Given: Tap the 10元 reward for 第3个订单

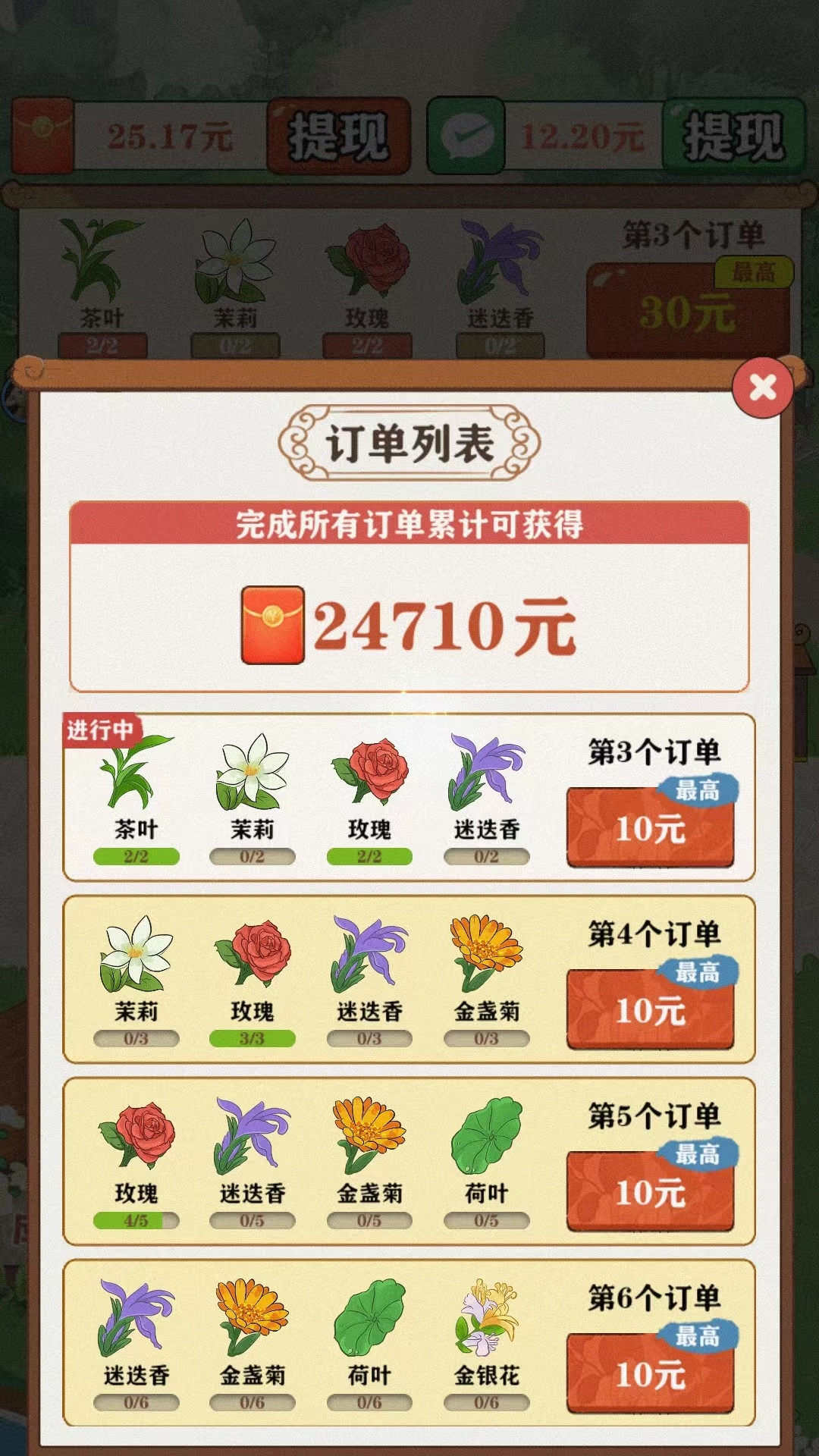Looking at the screenshot, I should coord(650,828).
